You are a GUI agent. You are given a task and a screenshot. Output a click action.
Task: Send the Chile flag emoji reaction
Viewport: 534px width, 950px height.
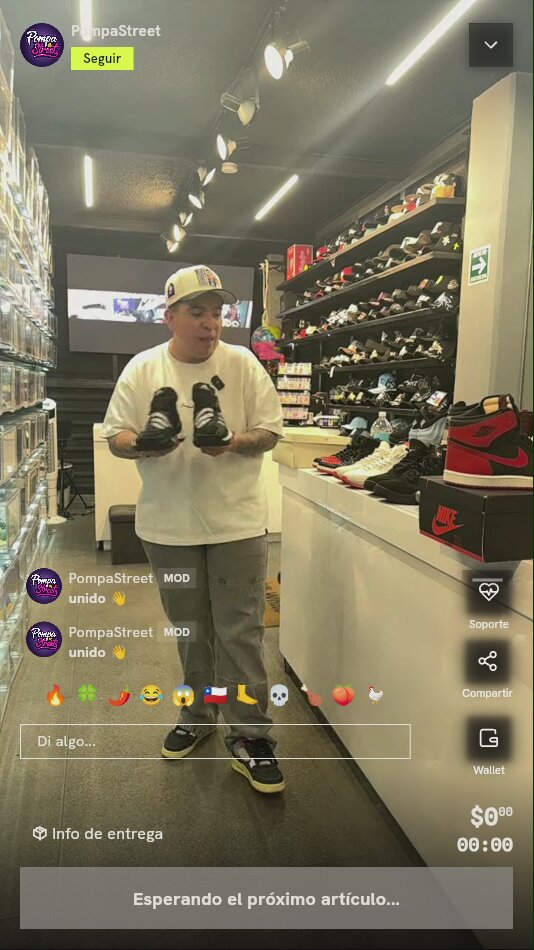tap(216, 696)
